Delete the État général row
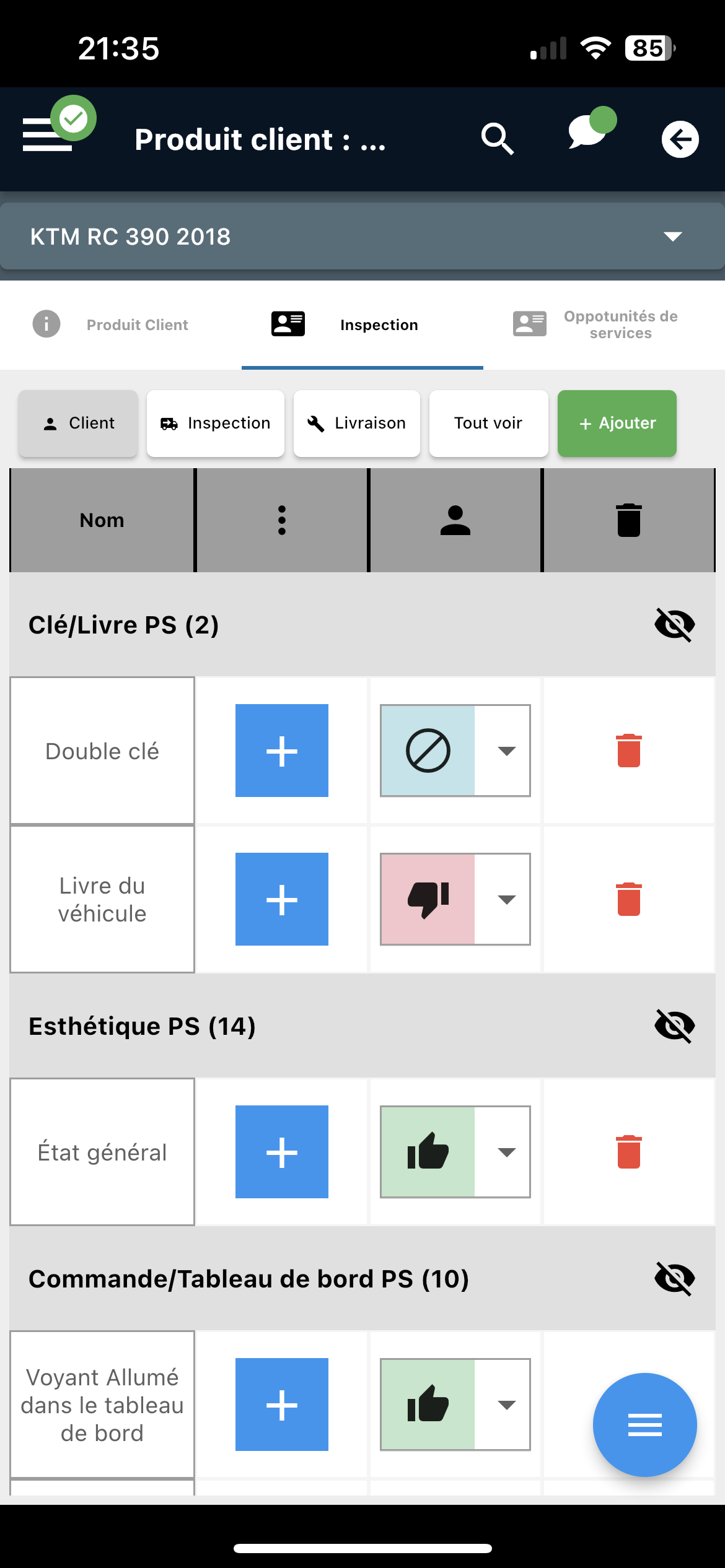Image resolution: width=725 pixels, height=1568 pixels. click(x=629, y=1152)
